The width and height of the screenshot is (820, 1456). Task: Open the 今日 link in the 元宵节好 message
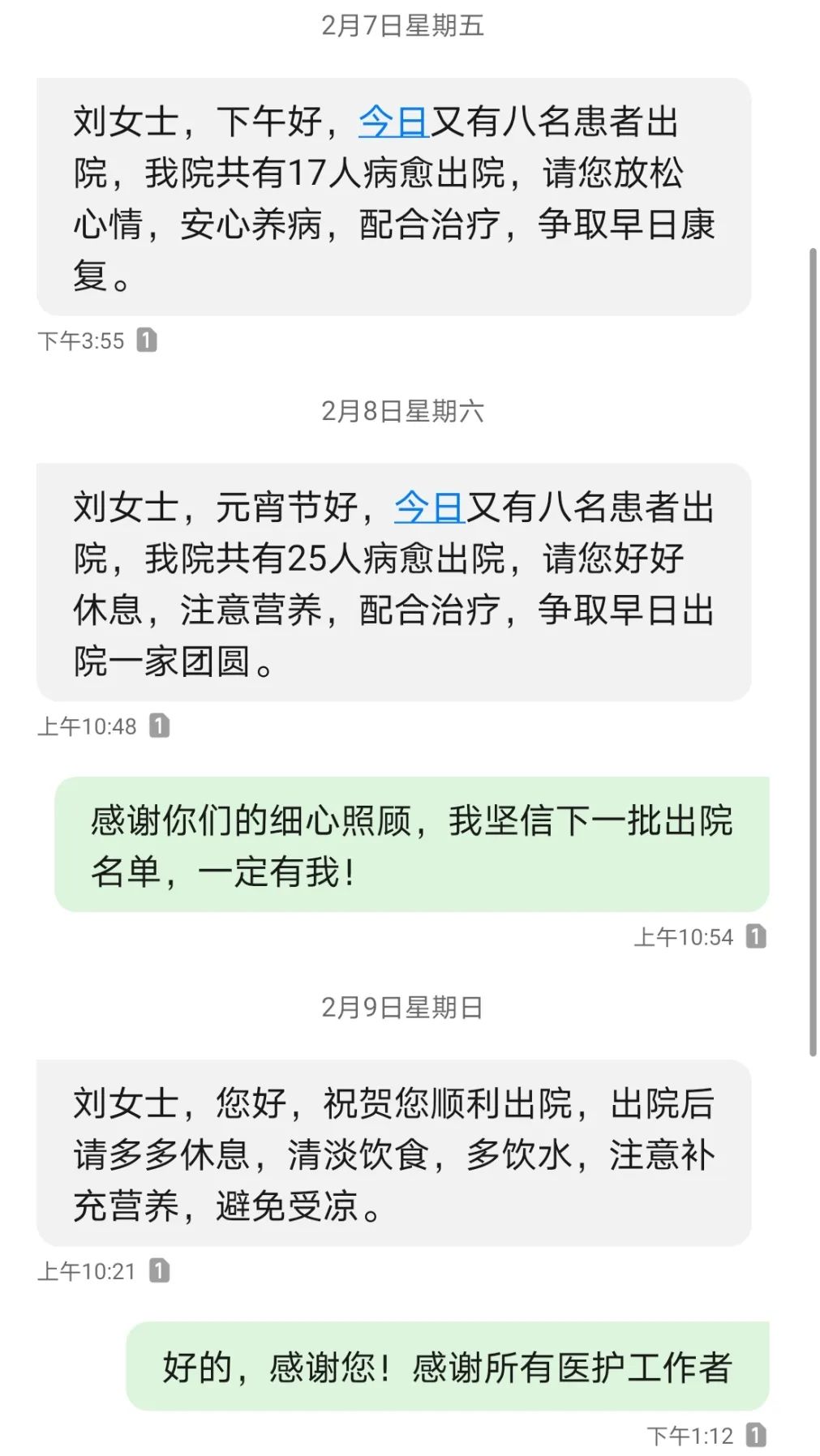[429, 508]
